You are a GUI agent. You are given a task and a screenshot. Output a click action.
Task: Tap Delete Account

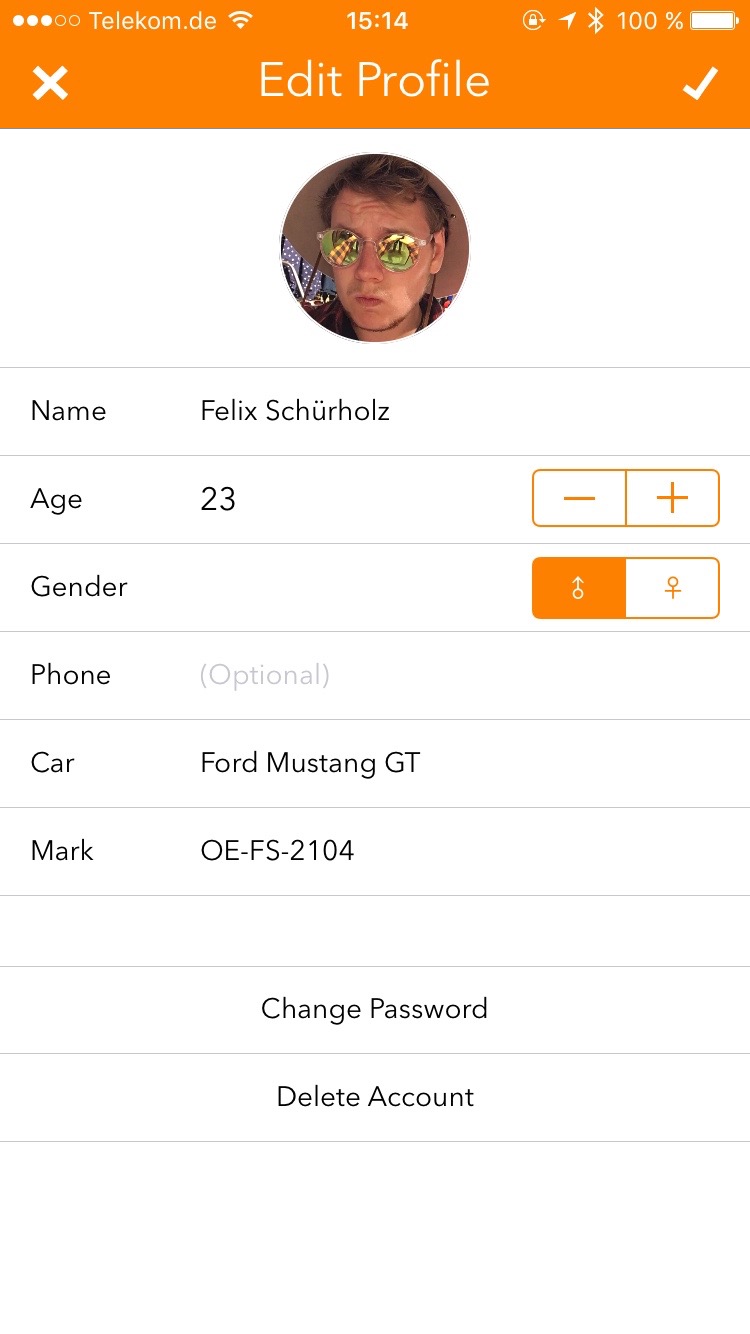375,1097
